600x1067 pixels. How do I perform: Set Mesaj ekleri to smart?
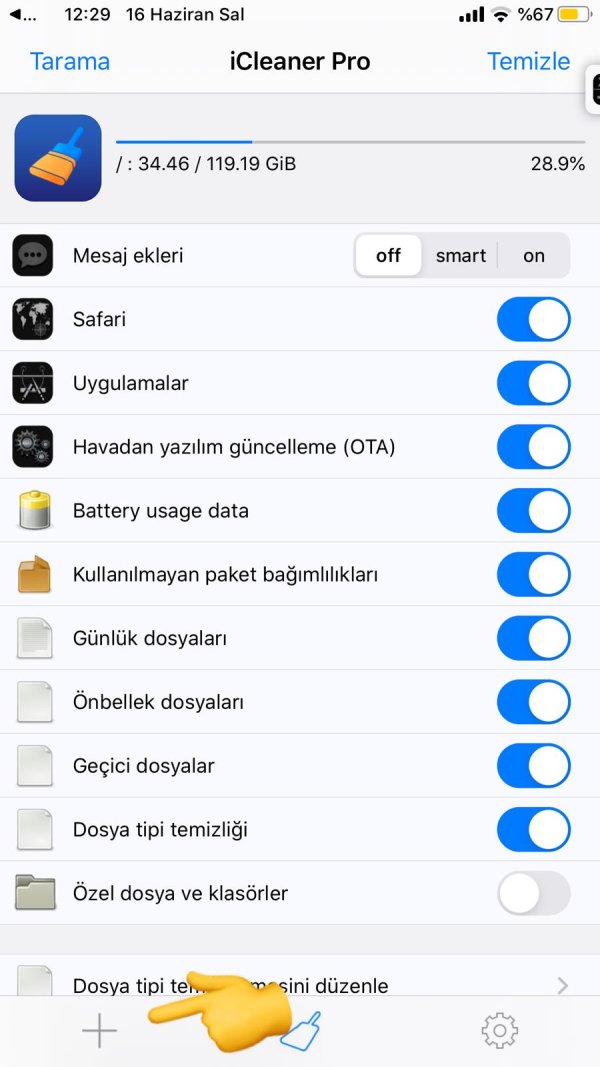pyautogui.click(x=460, y=255)
